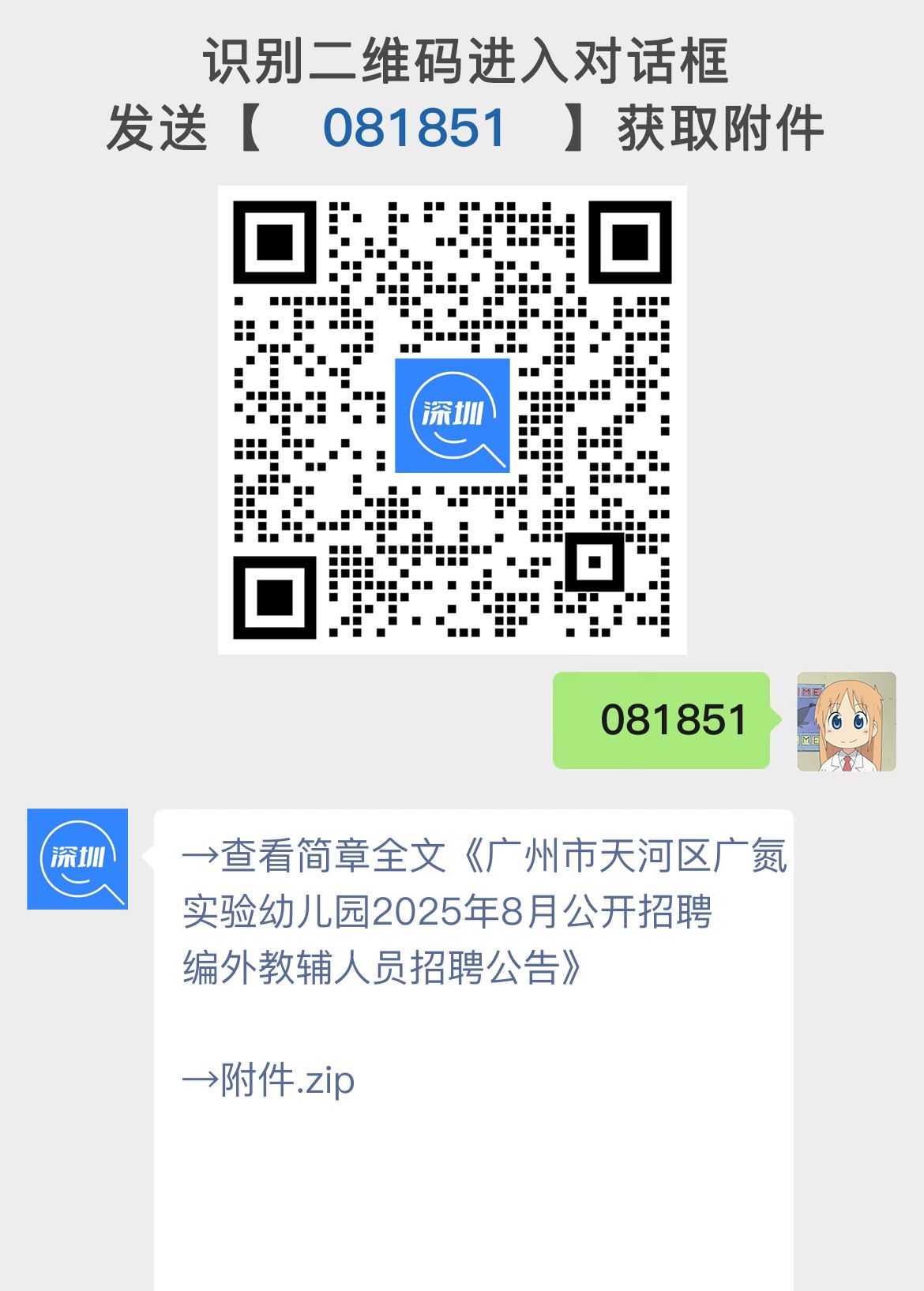This screenshot has width=924, height=1291.
Task: Tap the arrow before 查看简章全文
Action: [x=201, y=857]
